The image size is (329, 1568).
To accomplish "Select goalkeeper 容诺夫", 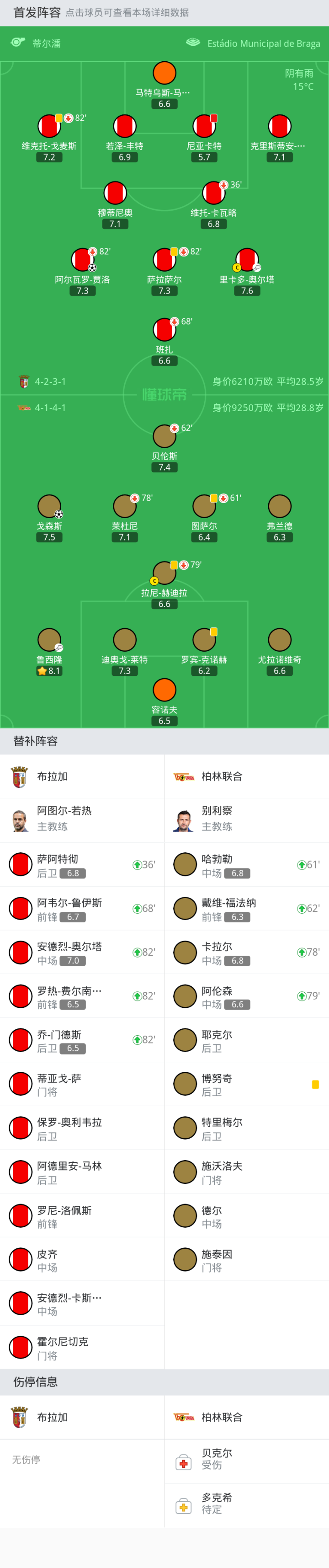I will click(164, 690).
